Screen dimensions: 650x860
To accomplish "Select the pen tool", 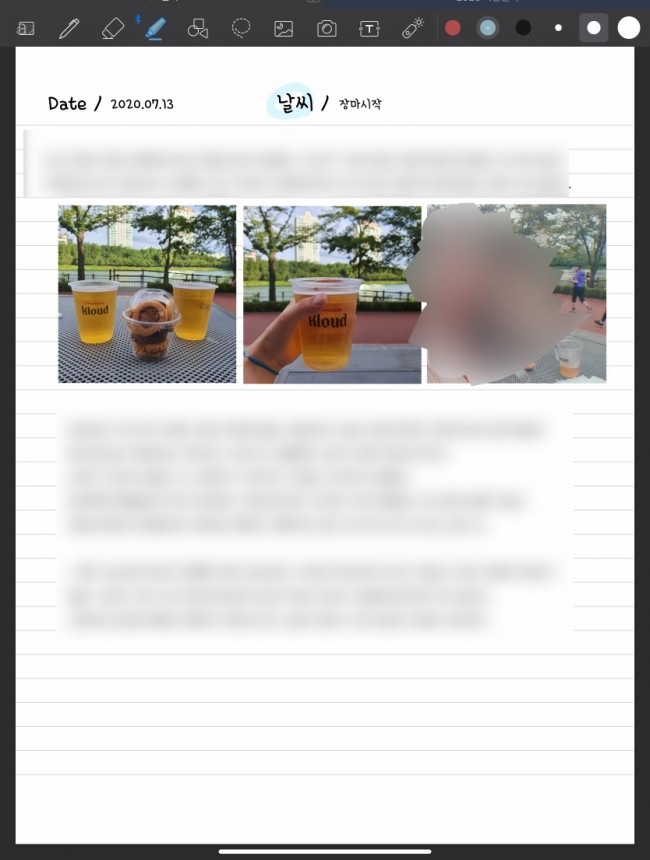I will [x=69, y=28].
